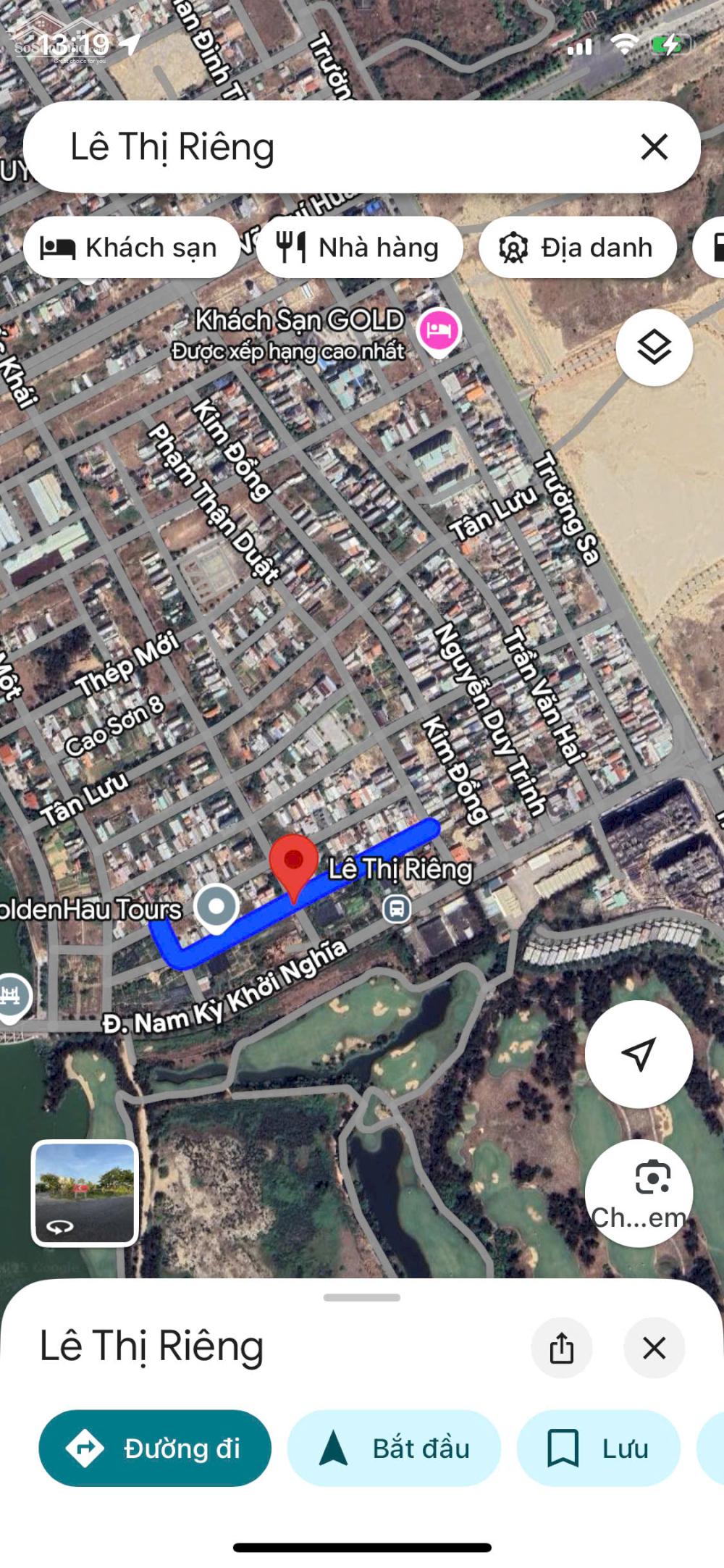Tap the bus stop marker
Screen dimensions: 724x1568
point(397,908)
